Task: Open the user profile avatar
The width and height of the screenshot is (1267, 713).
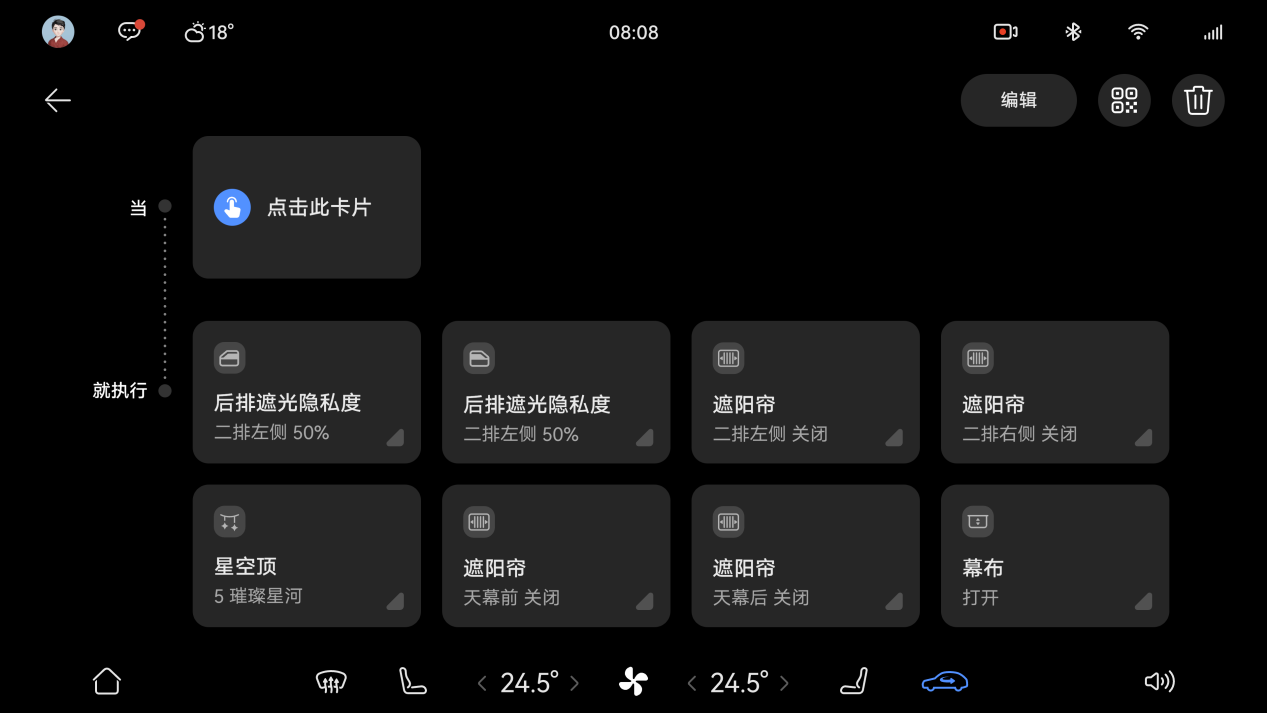Action: (58, 32)
